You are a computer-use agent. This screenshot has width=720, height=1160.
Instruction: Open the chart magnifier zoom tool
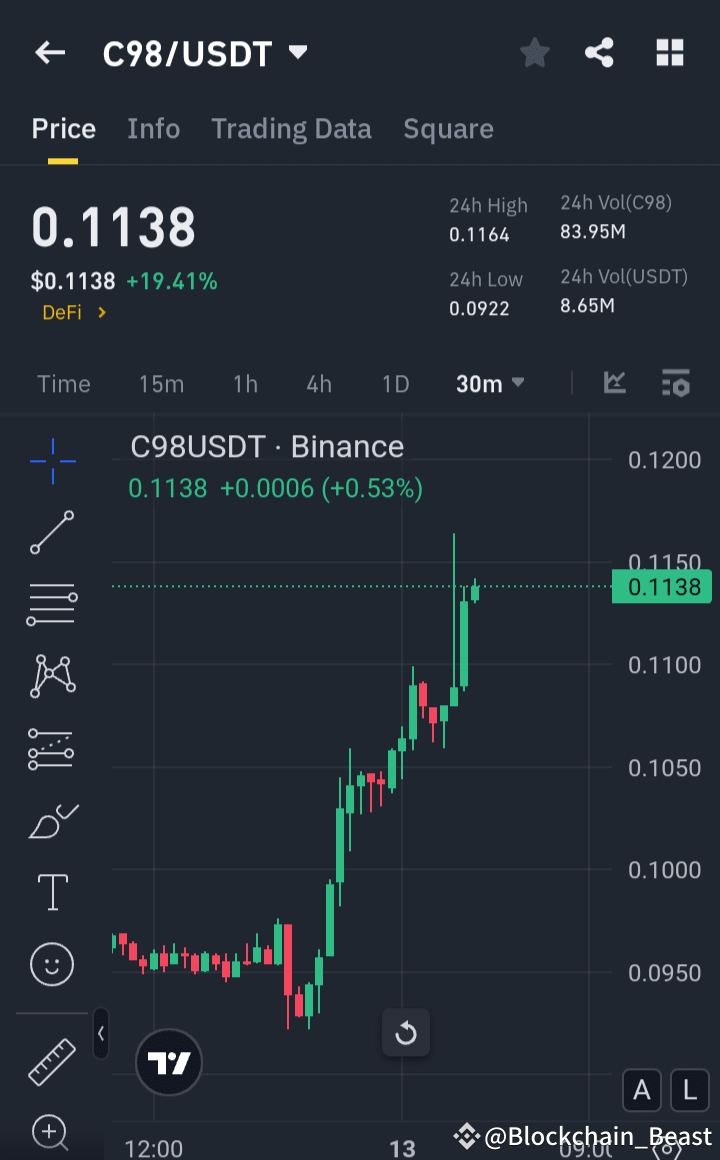[x=51, y=1131]
